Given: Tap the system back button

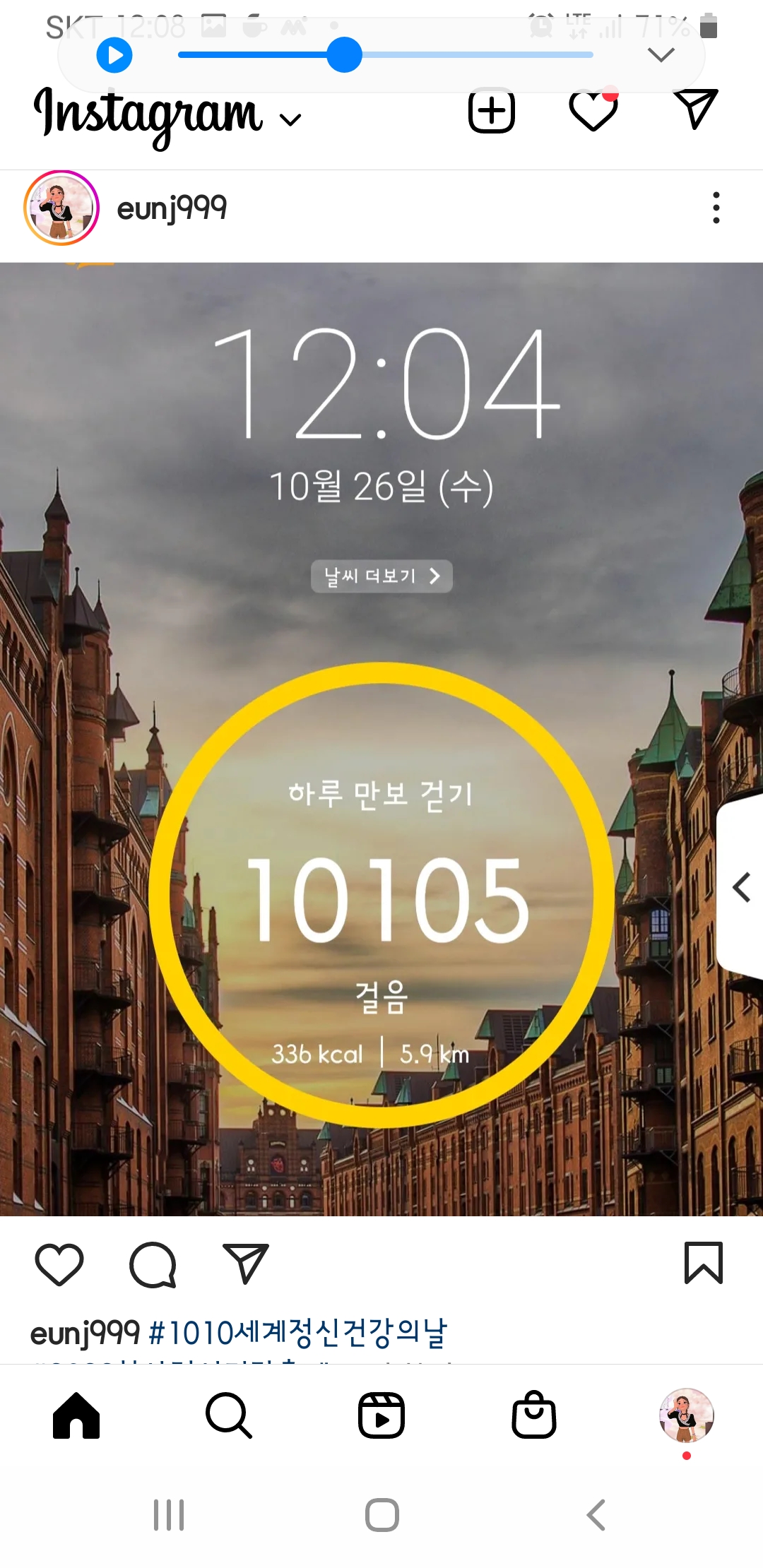Looking at the screenshot, I should tap(596, 1515).
